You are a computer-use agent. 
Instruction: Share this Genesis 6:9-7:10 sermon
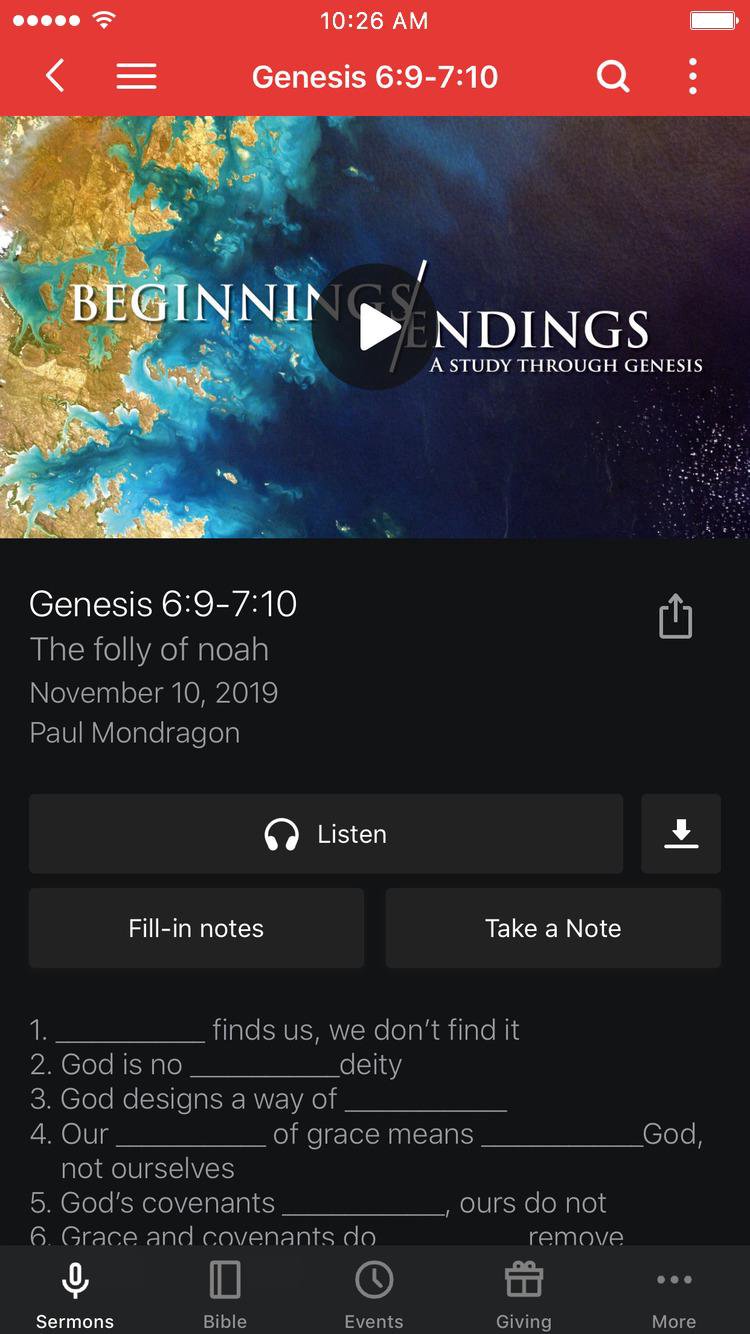point(675,616)
